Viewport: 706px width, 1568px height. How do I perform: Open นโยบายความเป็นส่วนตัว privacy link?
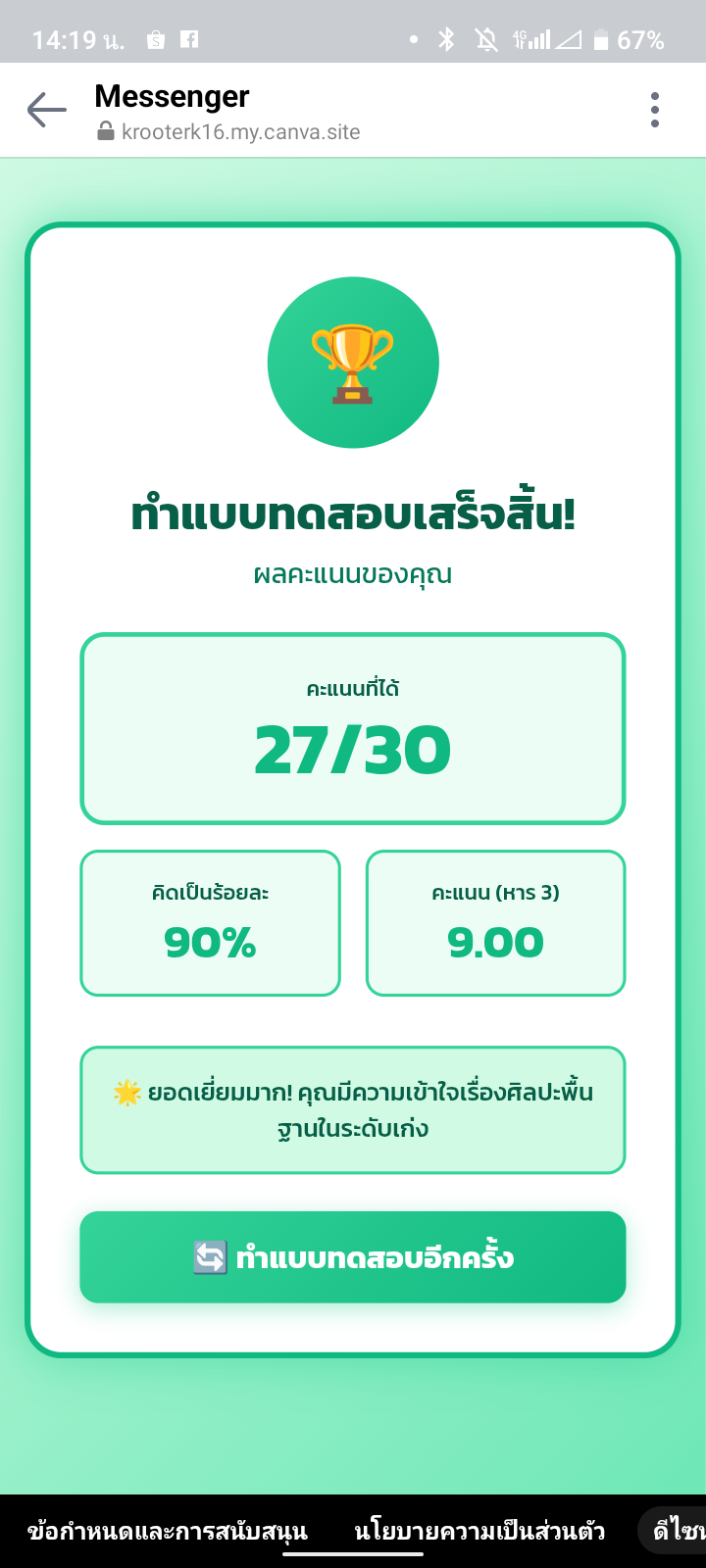(479, 1531)
